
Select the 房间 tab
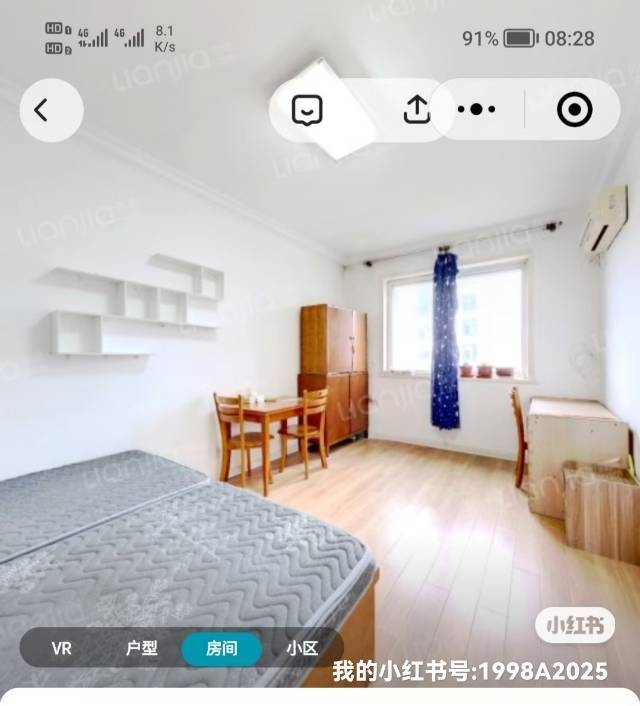click(x=221, y=648)
